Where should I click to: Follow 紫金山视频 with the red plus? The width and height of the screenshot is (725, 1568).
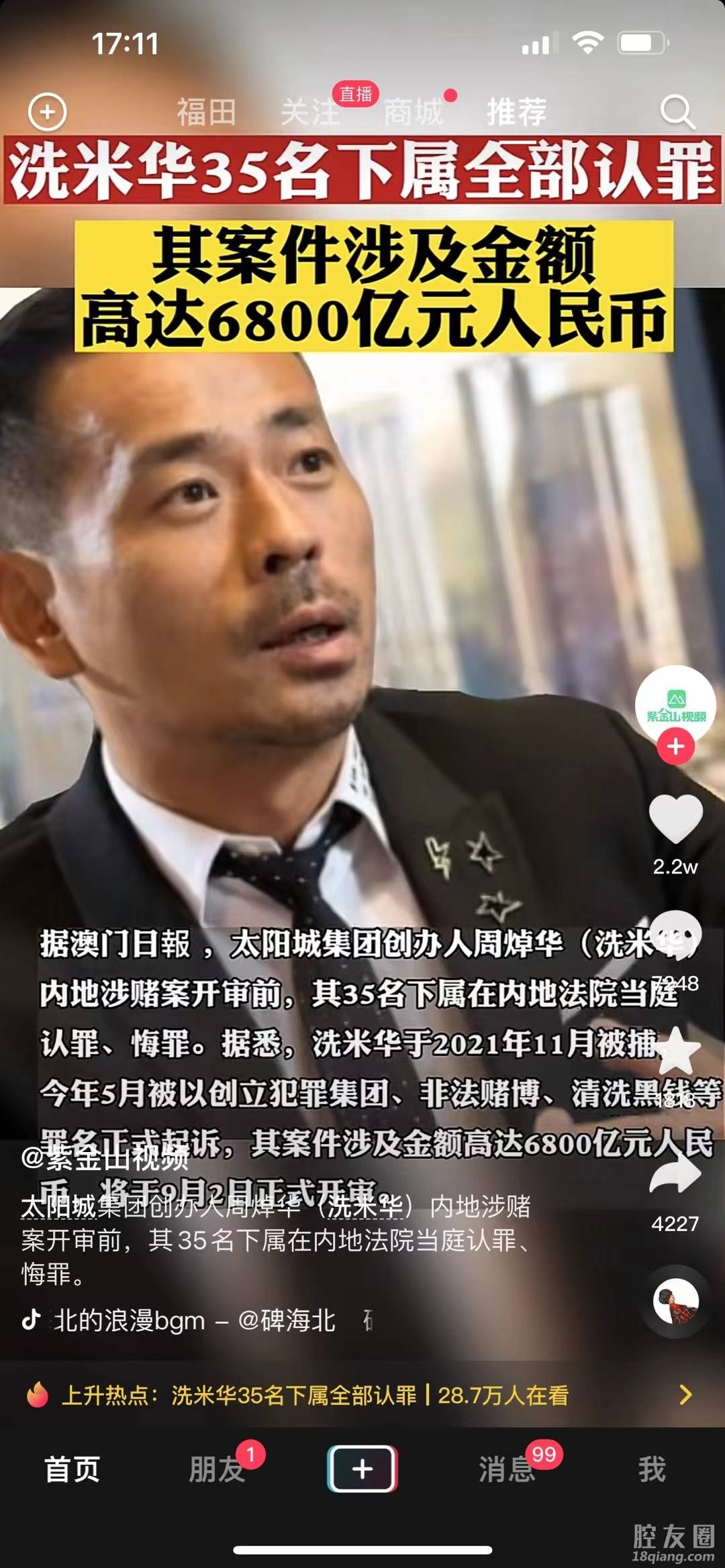[x=675, y=747]
